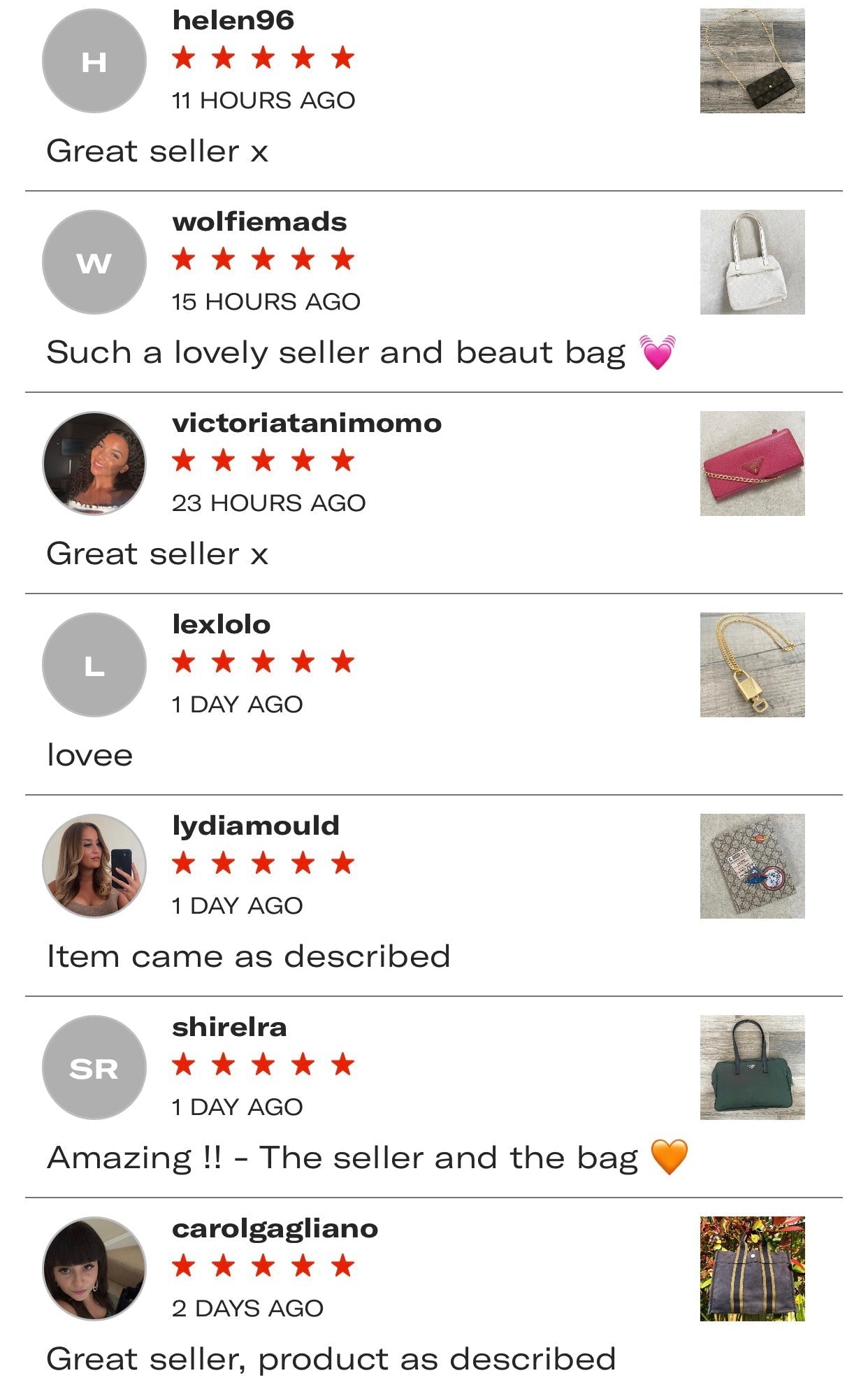View the patched notebook lydiamould reviewed
This screenshot has width=868, height=1394.
752,866
